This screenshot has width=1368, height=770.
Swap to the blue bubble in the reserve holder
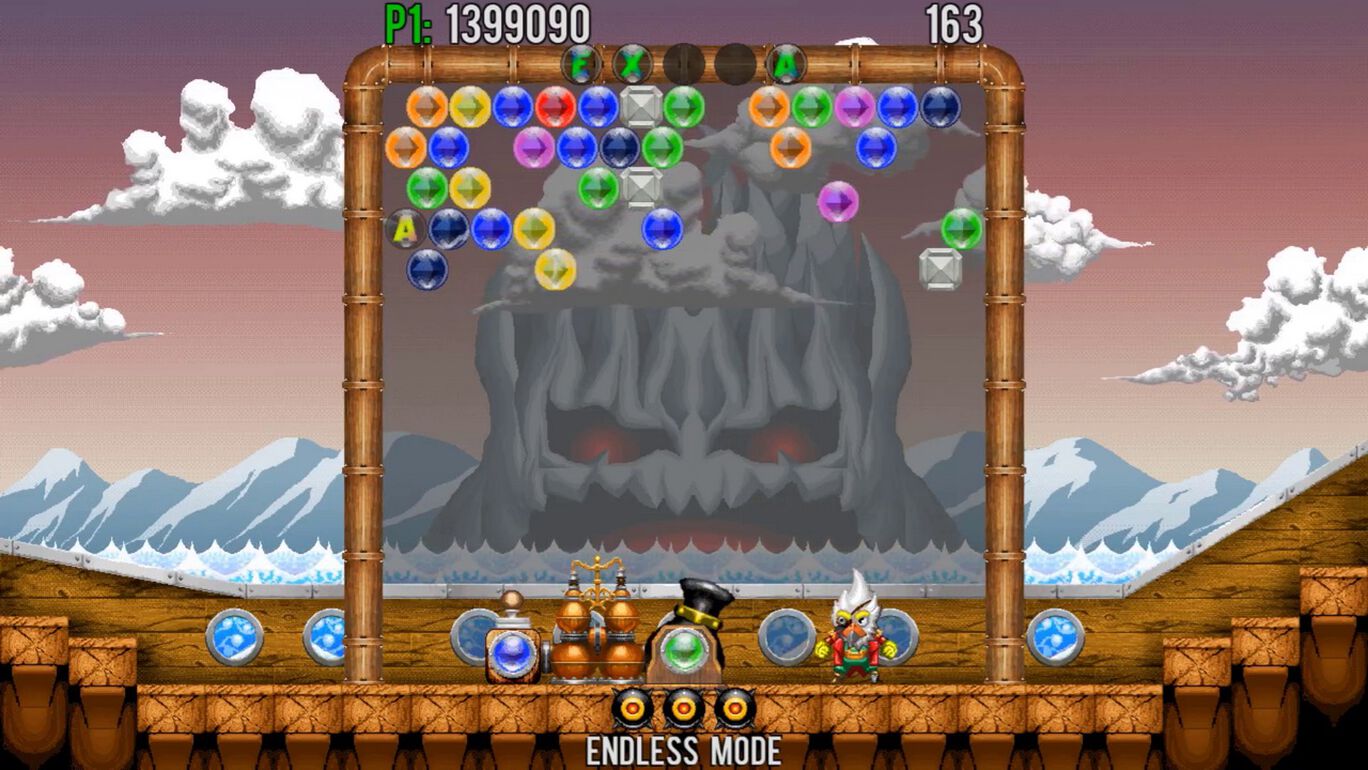point(512,652)
